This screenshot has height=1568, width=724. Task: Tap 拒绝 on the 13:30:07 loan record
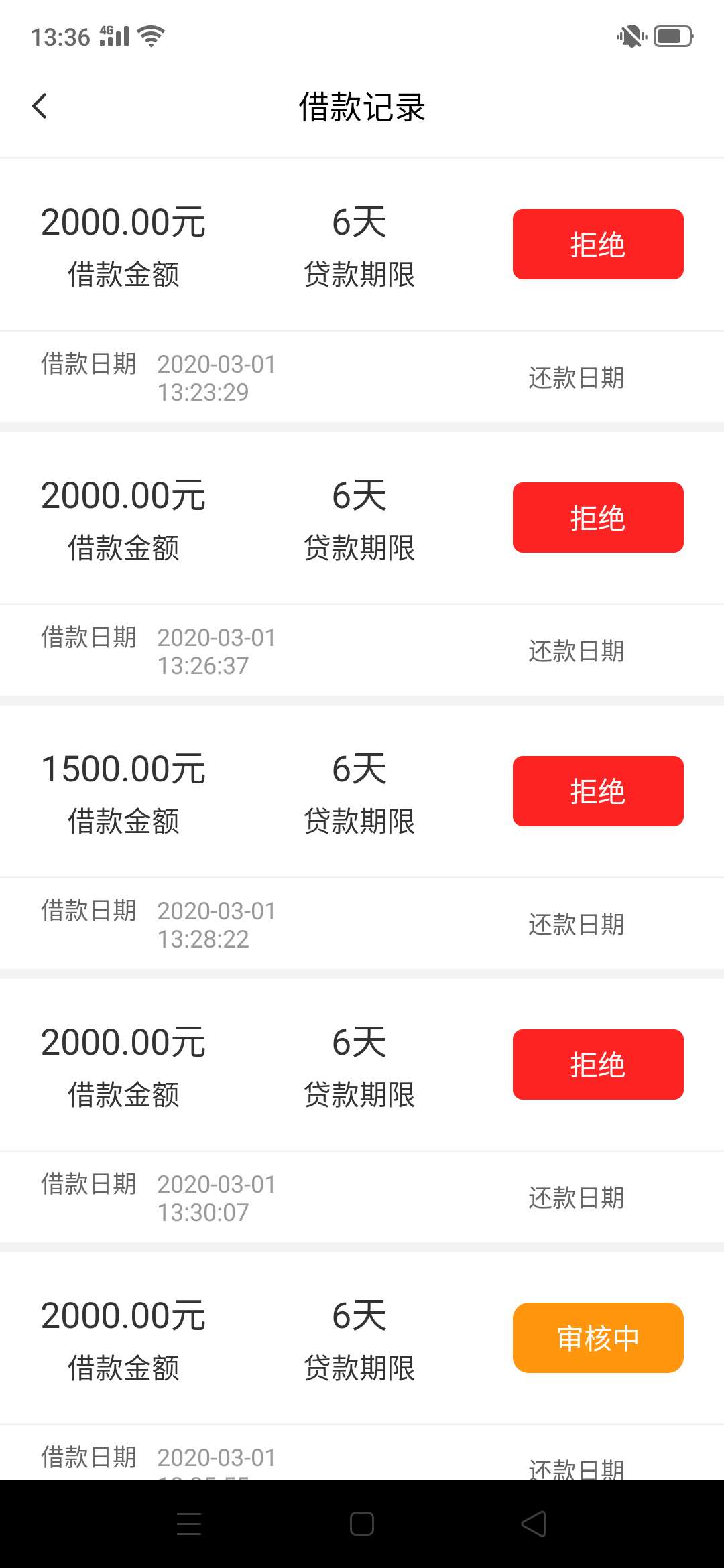(598, 1064)
